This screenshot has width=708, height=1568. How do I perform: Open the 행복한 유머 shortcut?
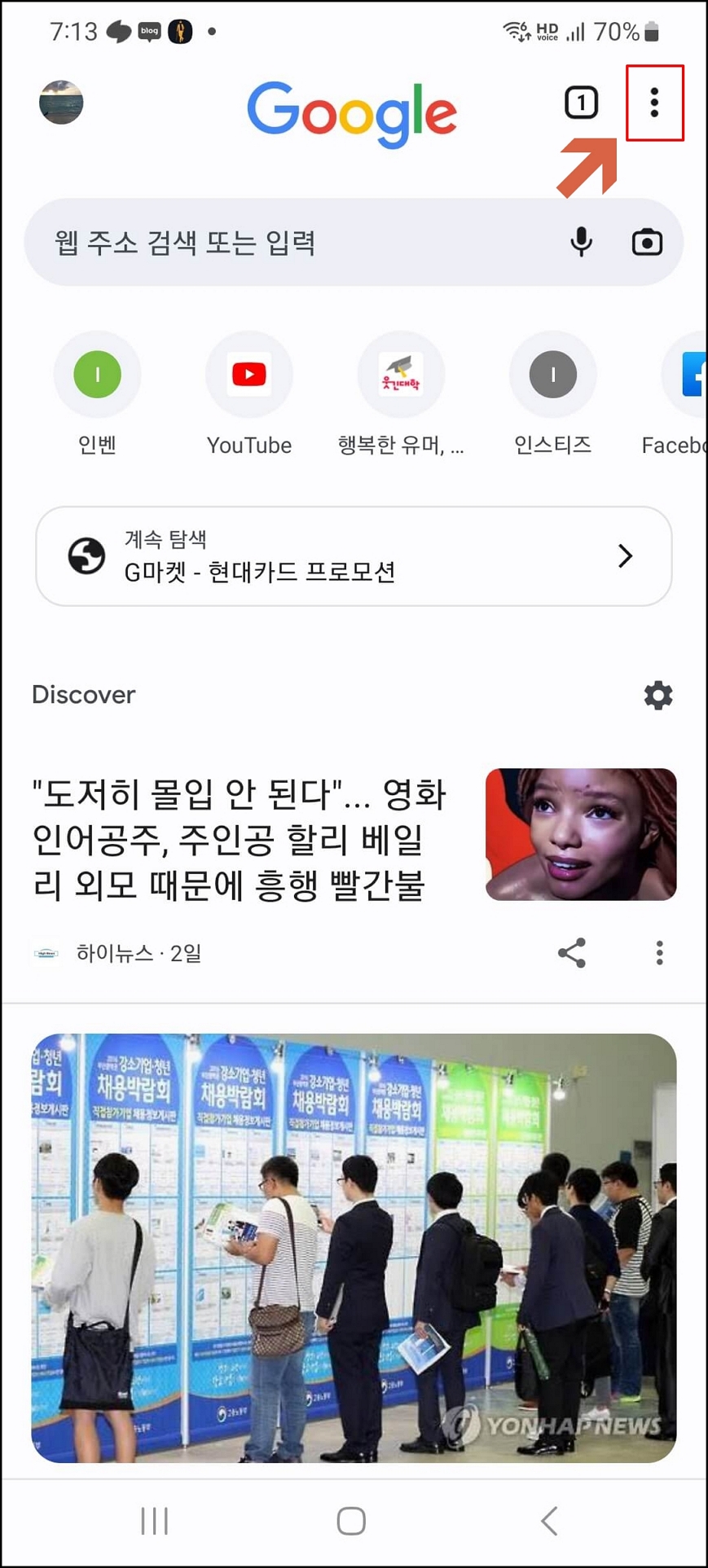point(401,374)
